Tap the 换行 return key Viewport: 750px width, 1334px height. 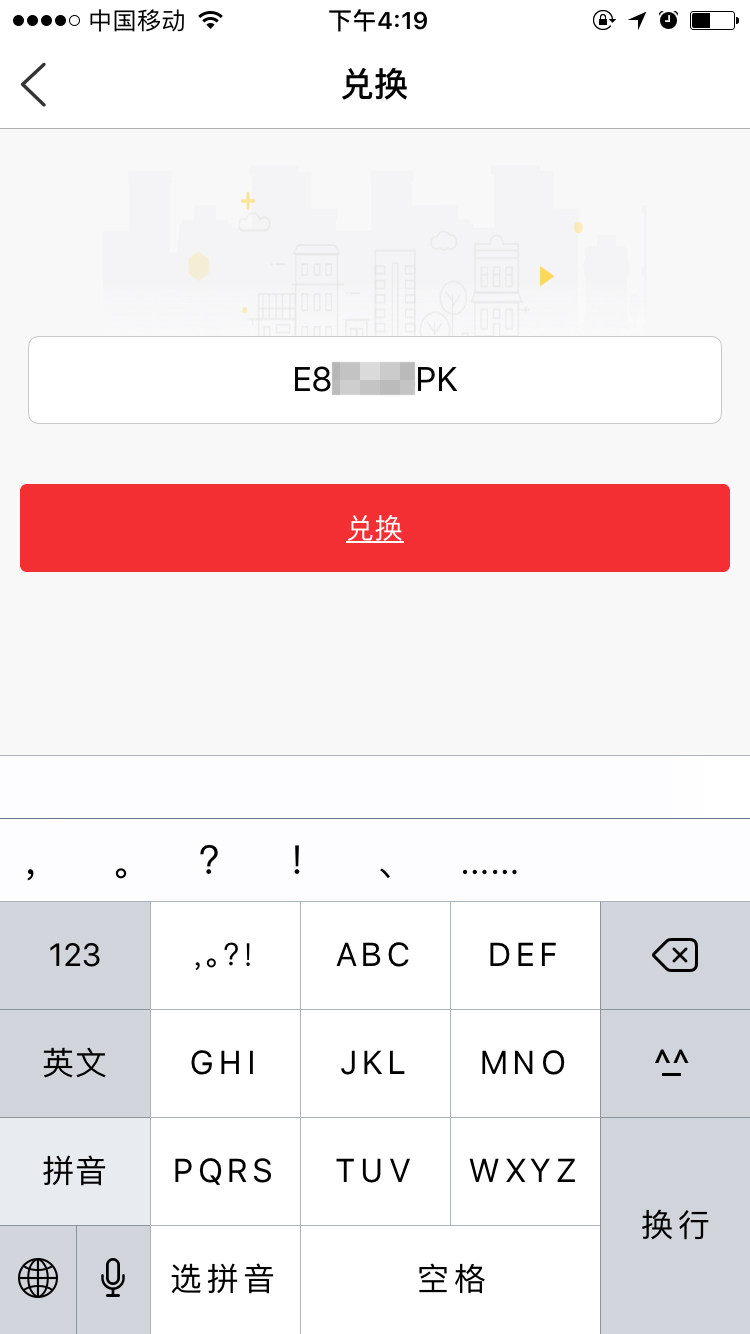tap(675, 1225)
